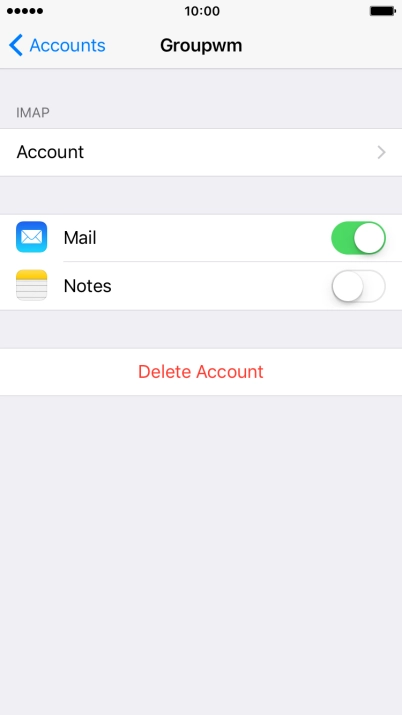Go back to Accounts

click(x=57, y=45)
